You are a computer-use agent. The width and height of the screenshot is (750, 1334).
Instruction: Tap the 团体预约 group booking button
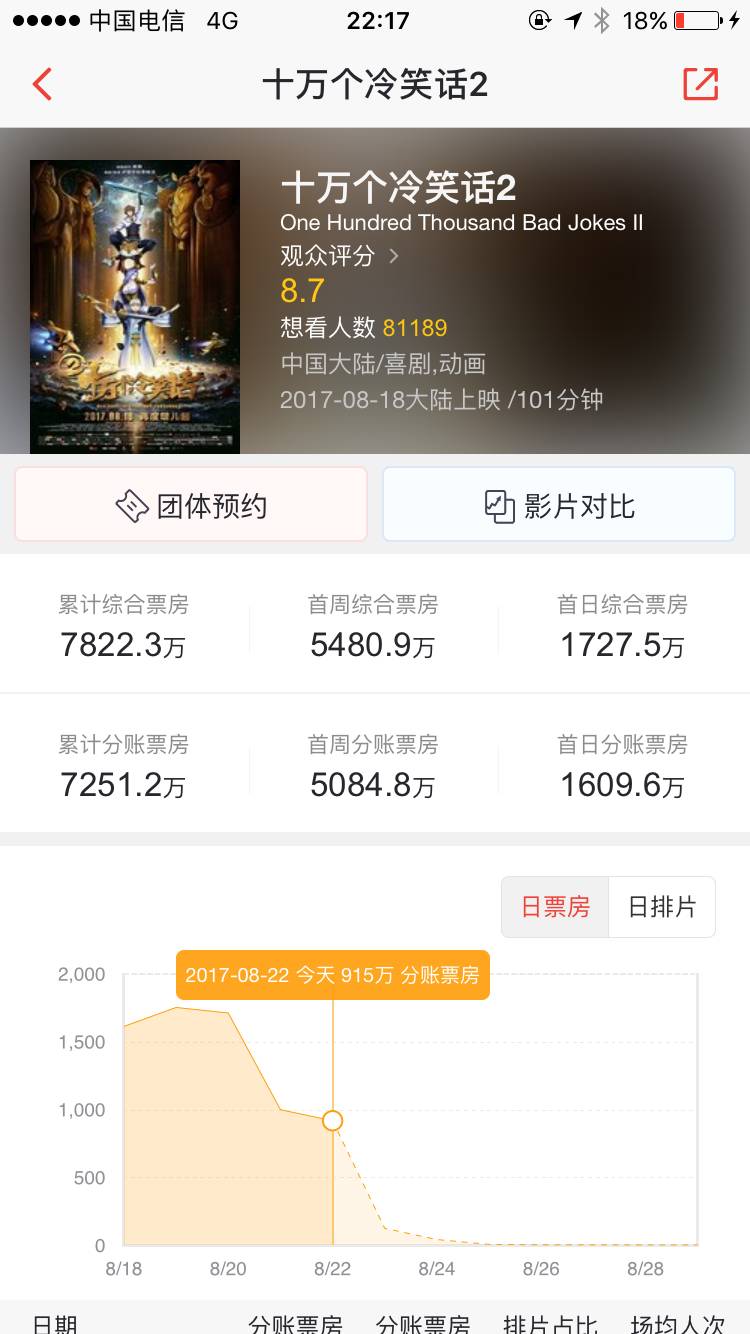pos(191,506)
